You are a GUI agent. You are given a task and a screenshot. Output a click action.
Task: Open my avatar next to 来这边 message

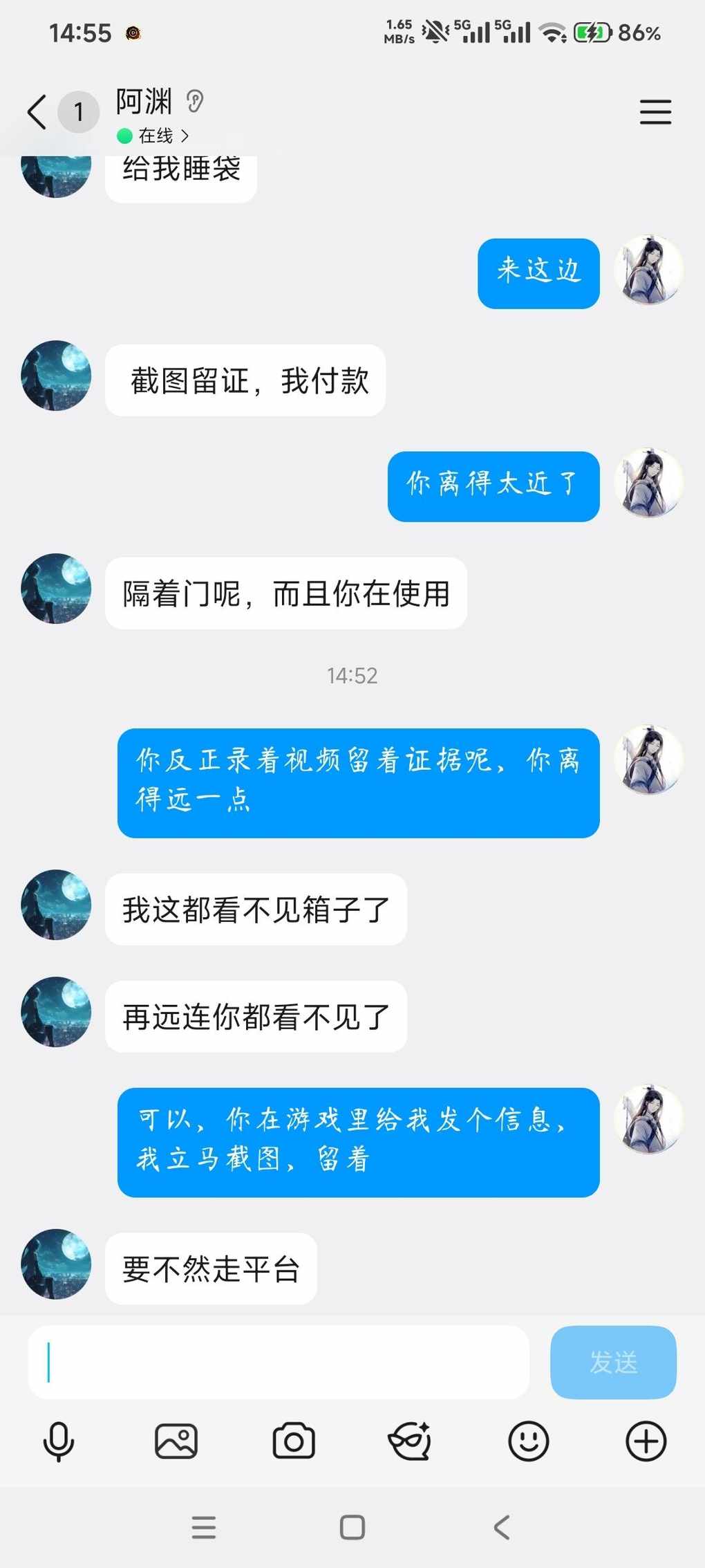coord(648,270)
